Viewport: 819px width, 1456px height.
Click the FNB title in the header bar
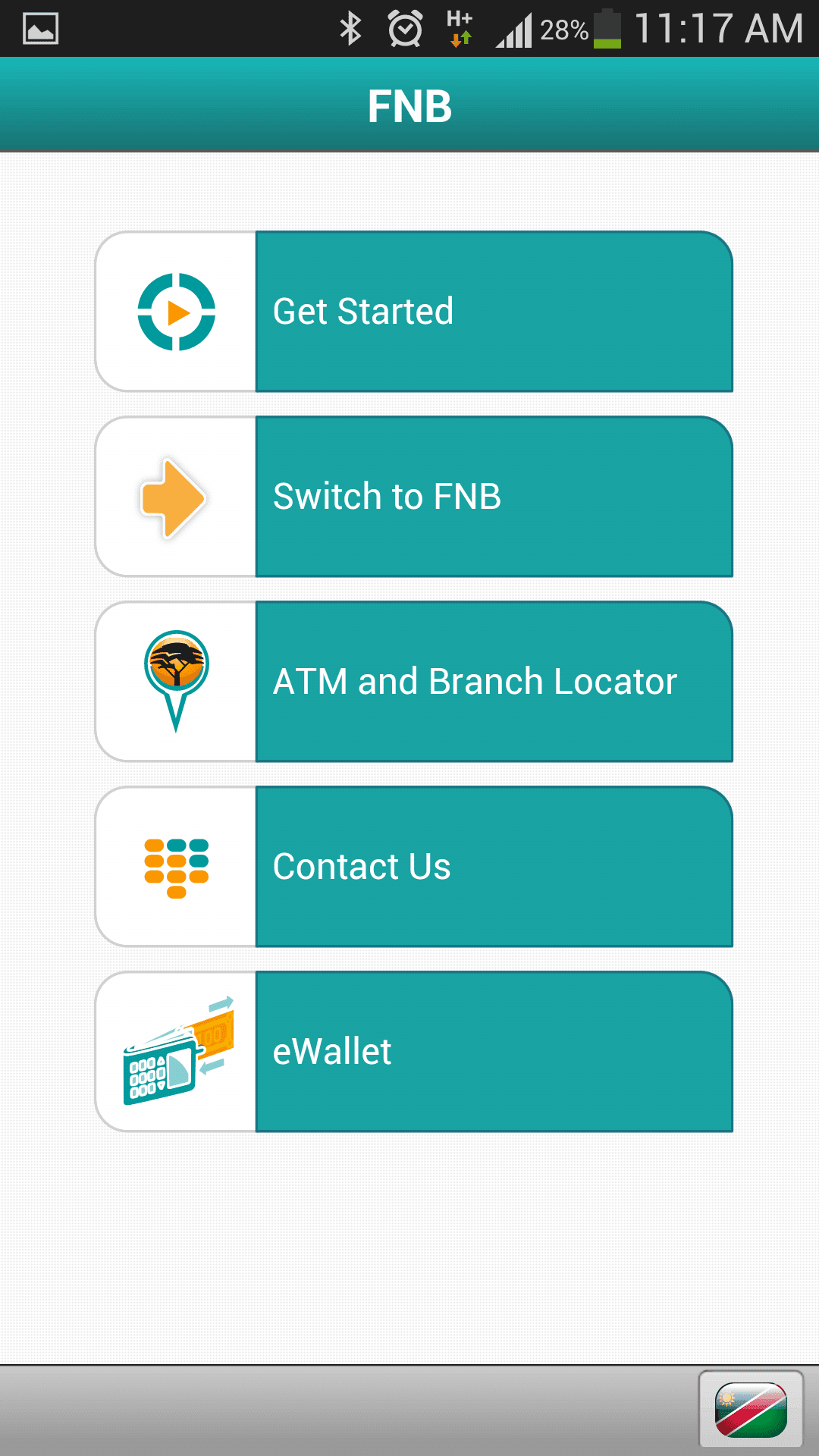[409, 105]
